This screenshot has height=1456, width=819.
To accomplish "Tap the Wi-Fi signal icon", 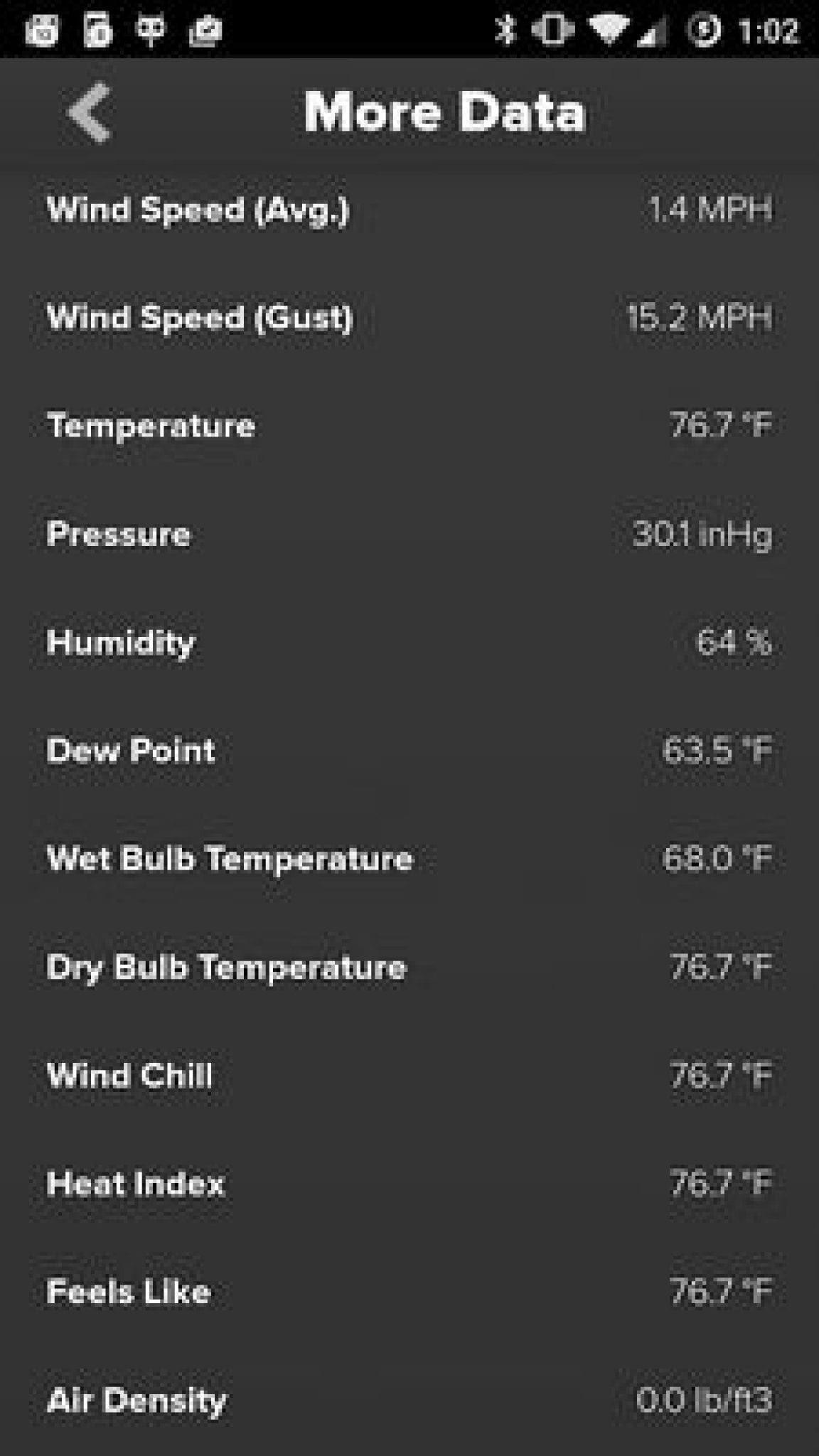I will coord(608,31).
